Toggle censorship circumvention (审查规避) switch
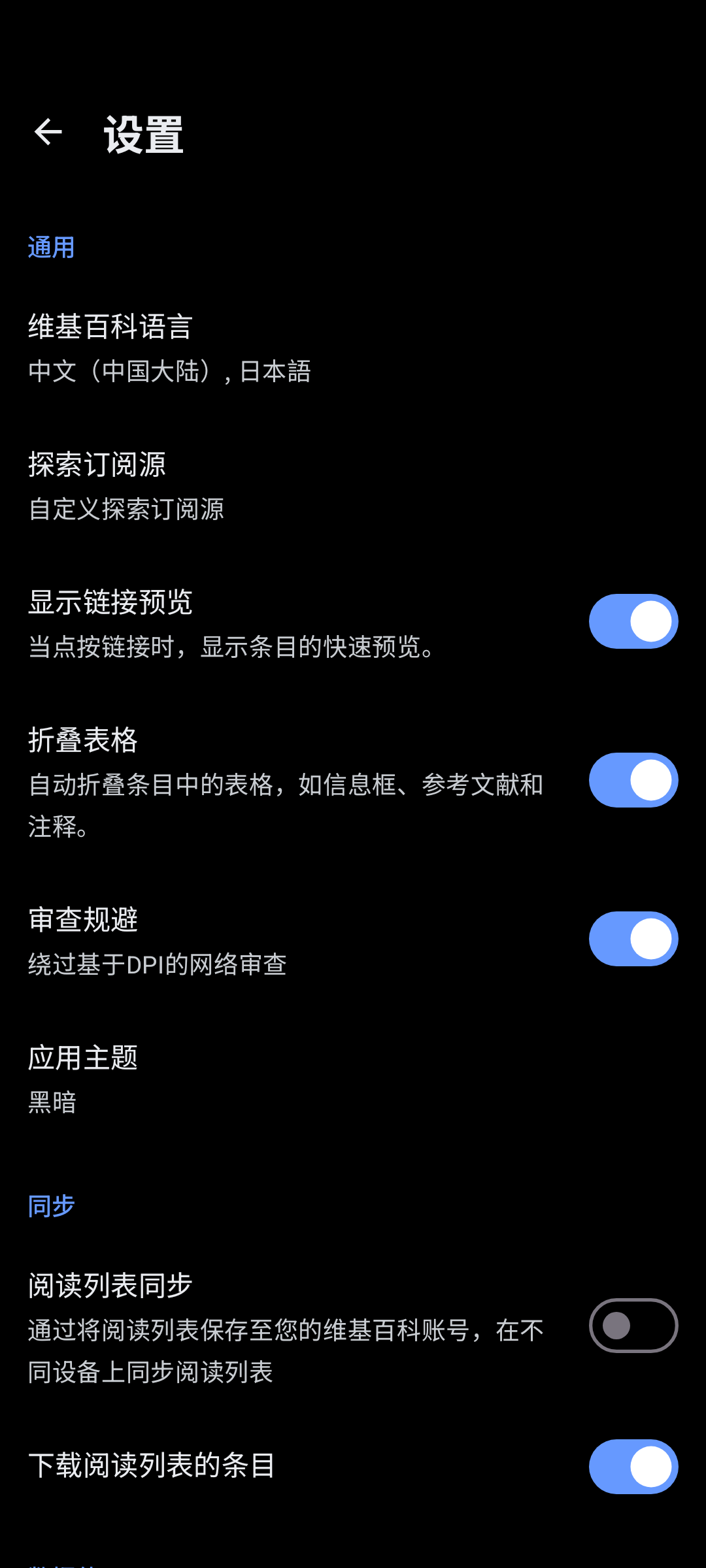706x1568 pixels. click(x=633, y=939)
